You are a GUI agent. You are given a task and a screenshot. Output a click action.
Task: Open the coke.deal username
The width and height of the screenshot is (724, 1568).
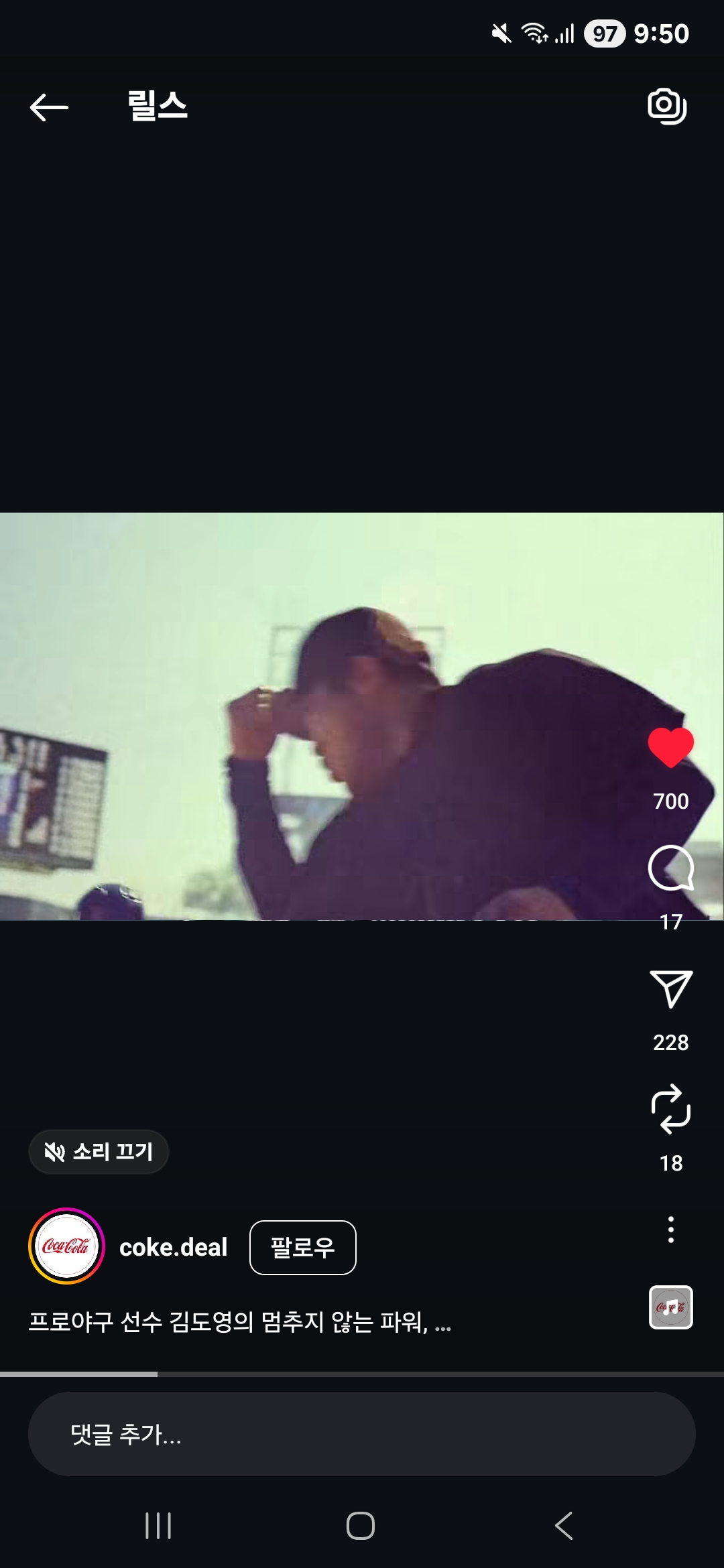(x=173, y=1248)
